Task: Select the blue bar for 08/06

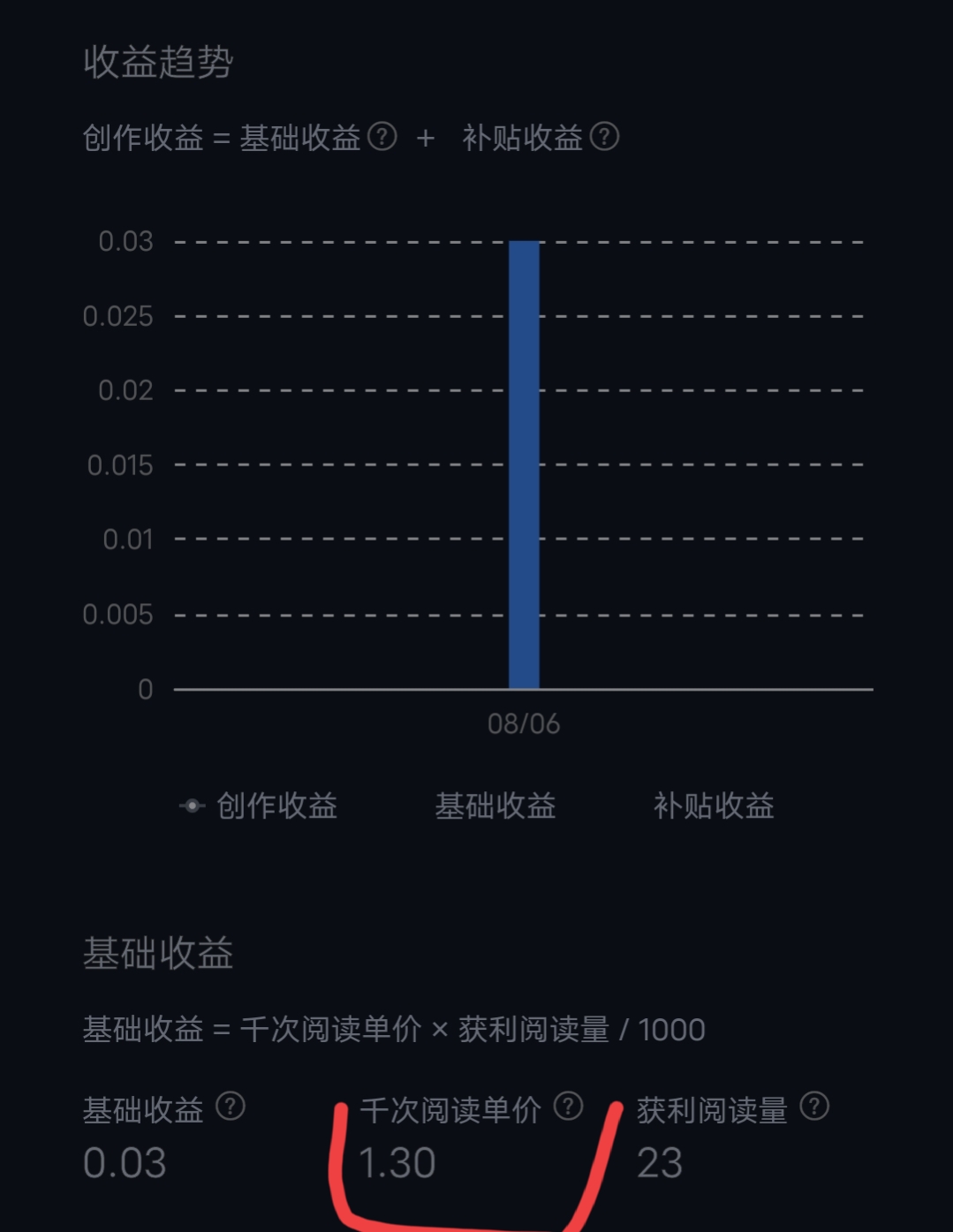Action: 524,459
